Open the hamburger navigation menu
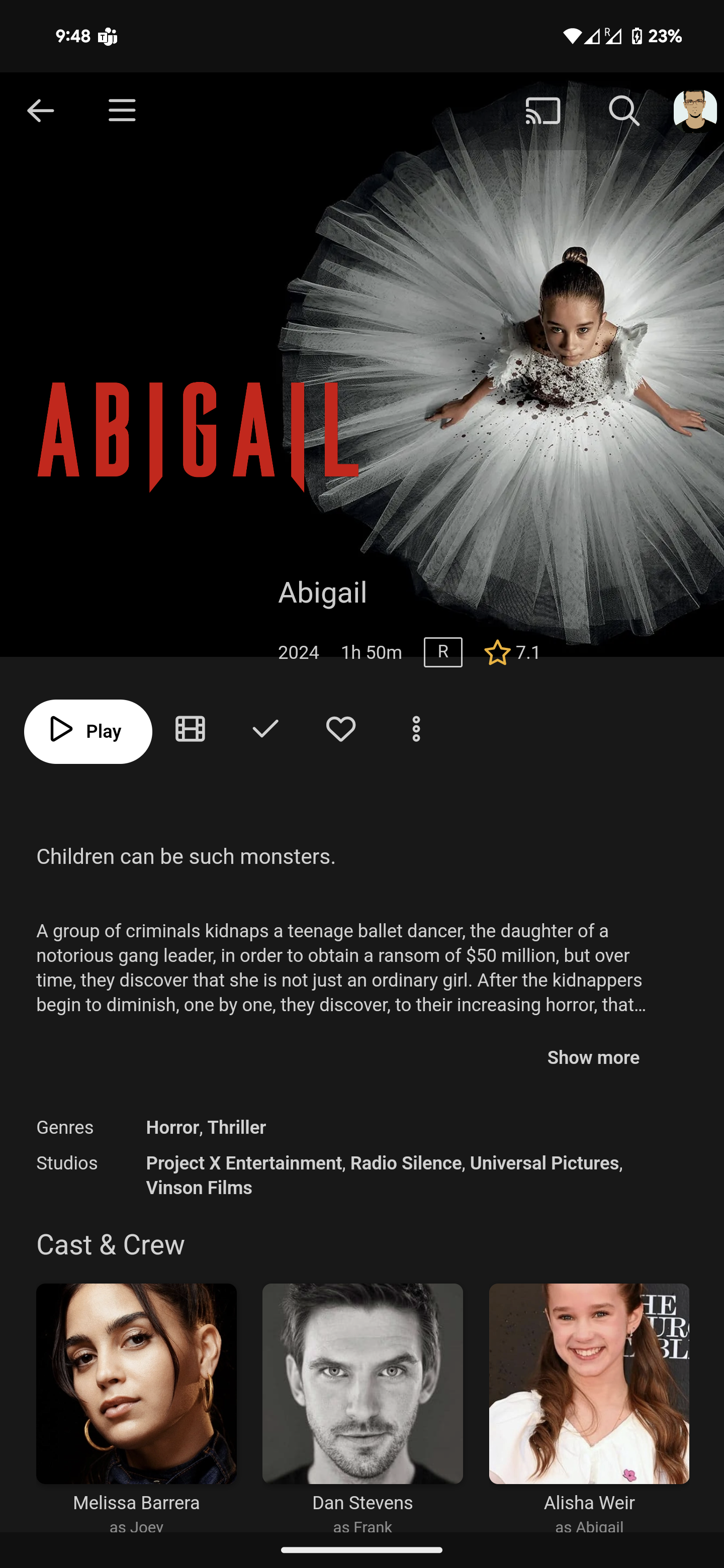Viewport: 724px width, 1568px height. (x=122, y=111)
